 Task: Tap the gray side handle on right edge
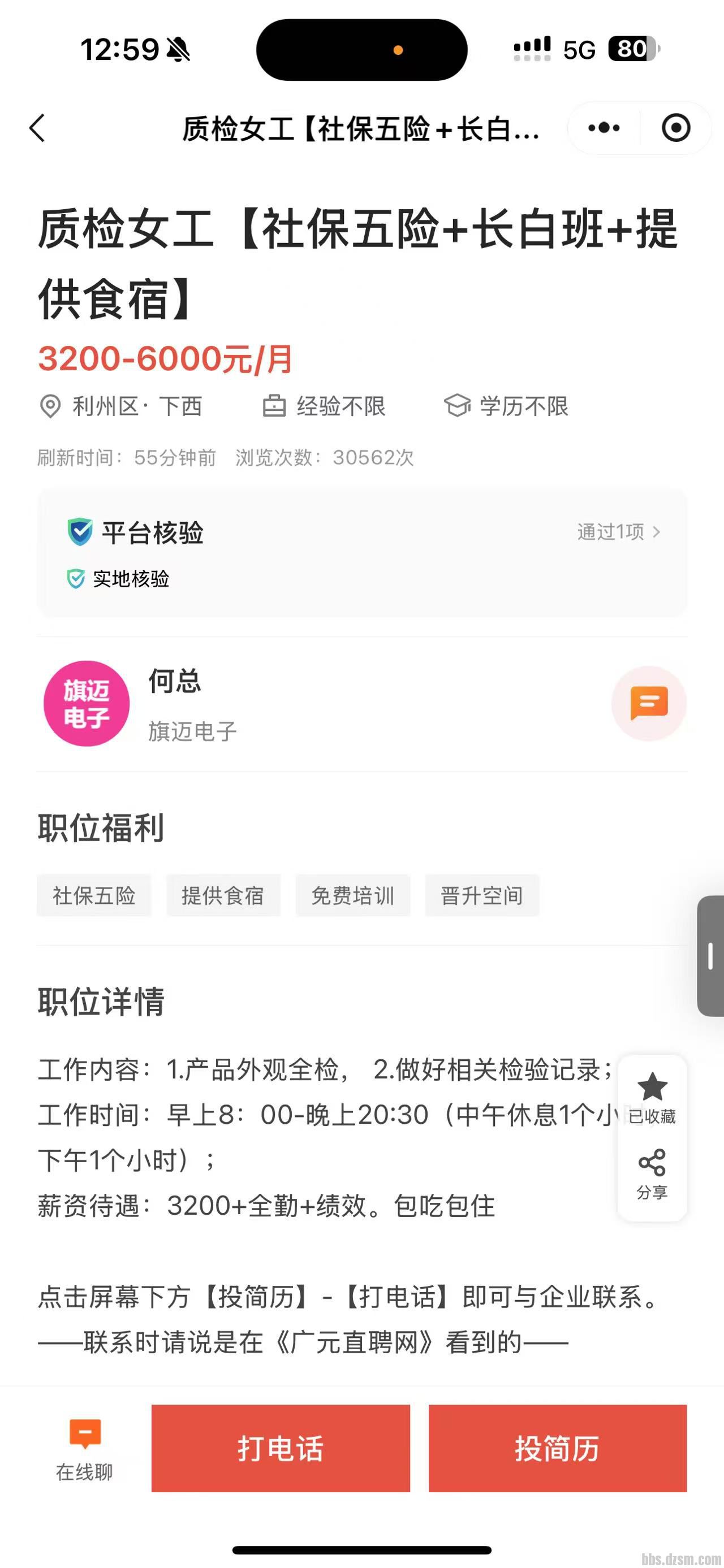coord(710,956)
